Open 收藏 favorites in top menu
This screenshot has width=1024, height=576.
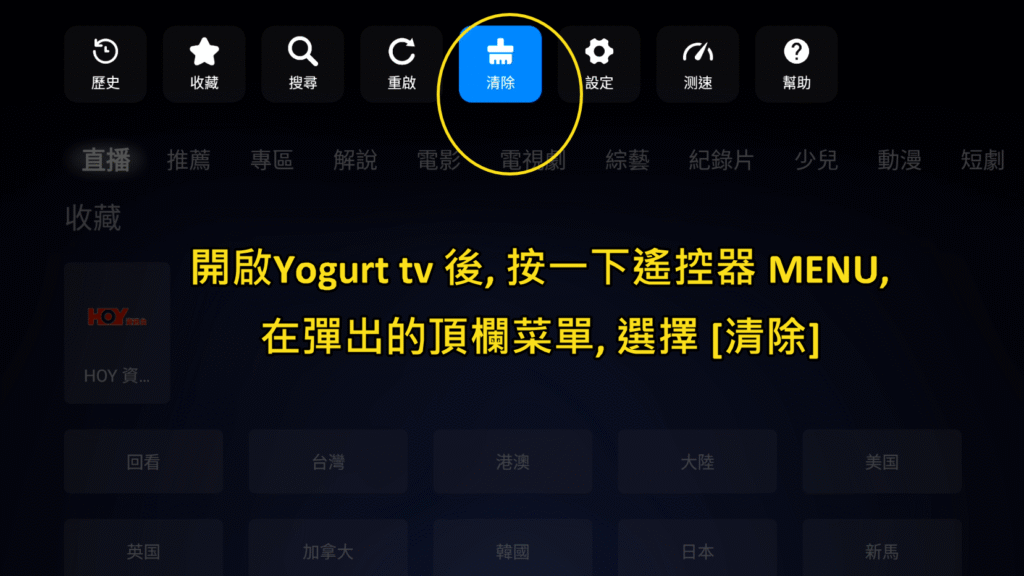204,64
